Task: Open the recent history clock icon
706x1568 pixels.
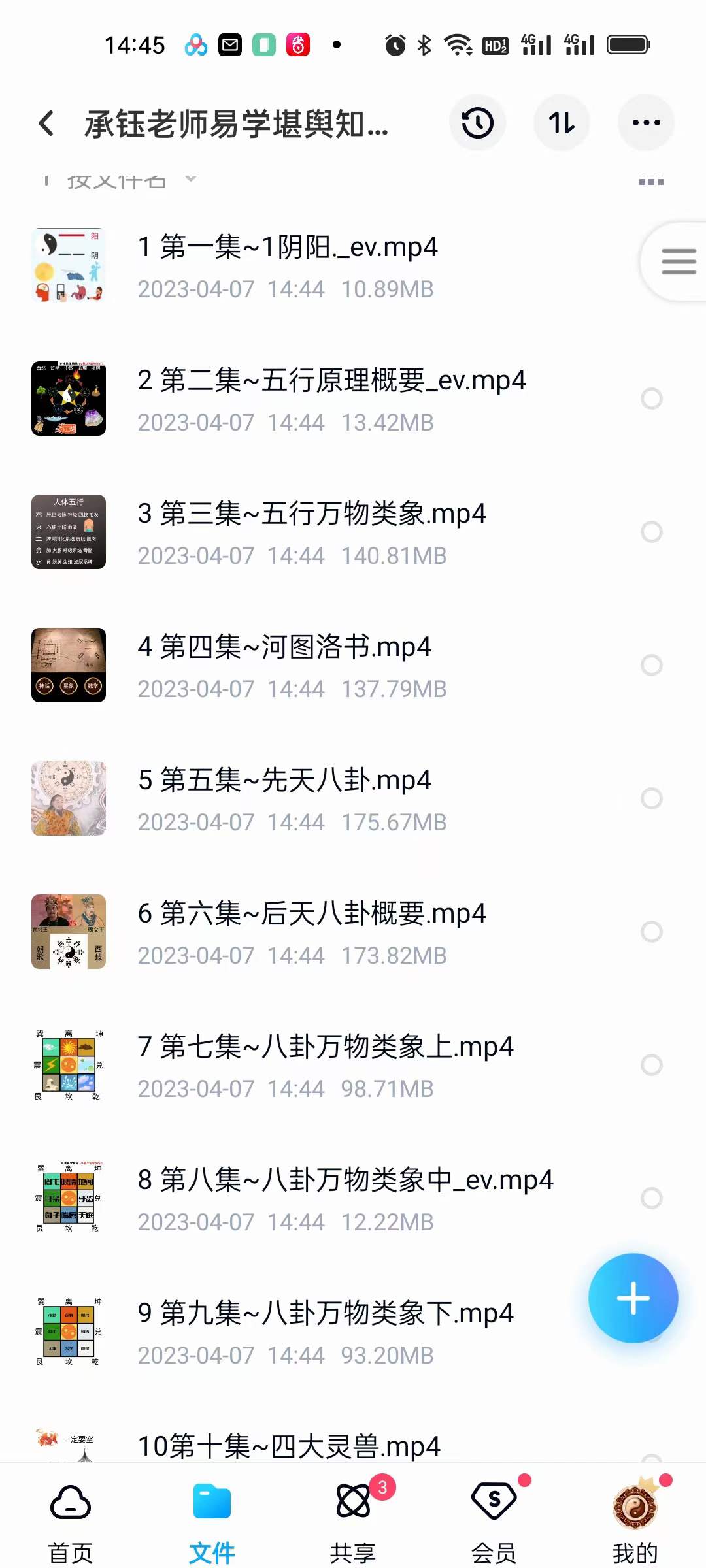Action: click(477, 123)
